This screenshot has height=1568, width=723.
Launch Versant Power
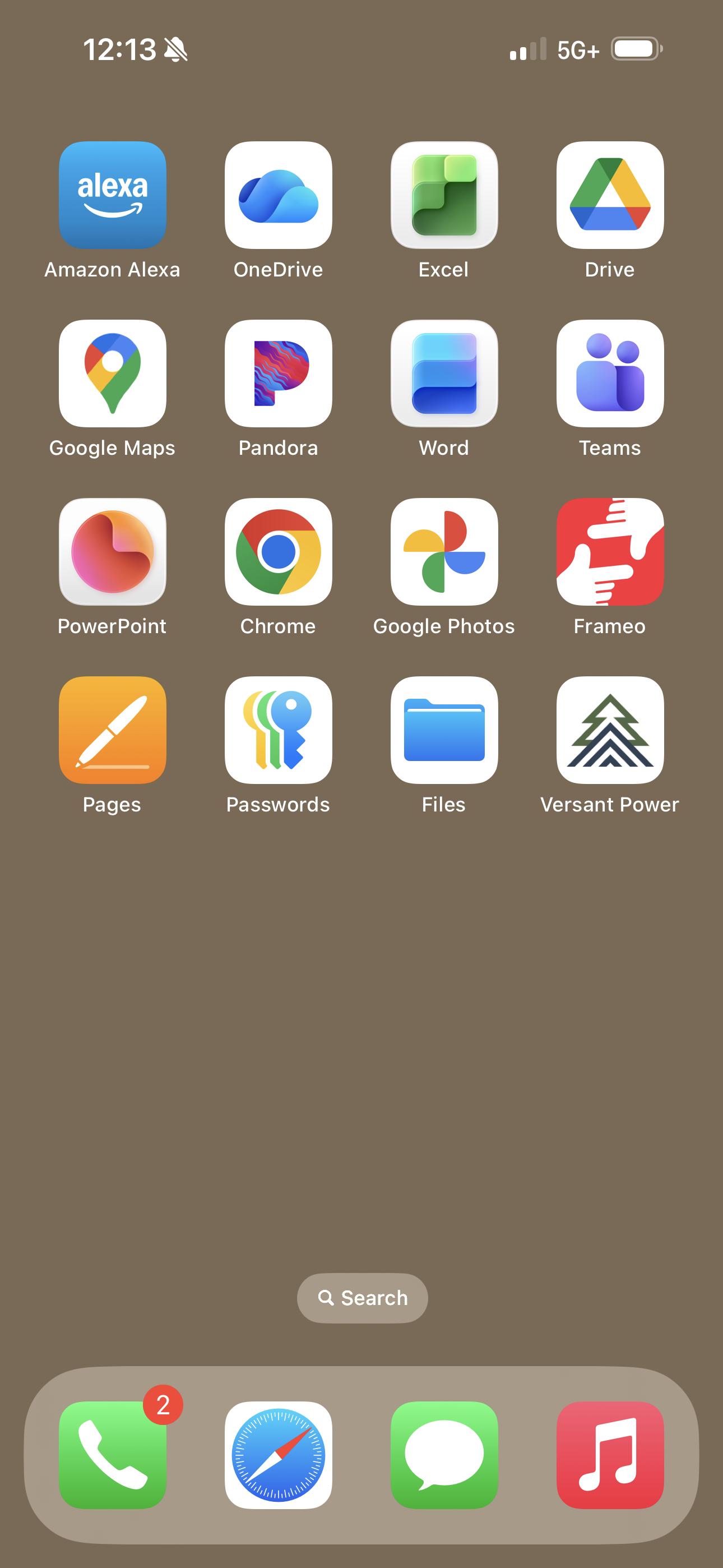coord(610,730)
